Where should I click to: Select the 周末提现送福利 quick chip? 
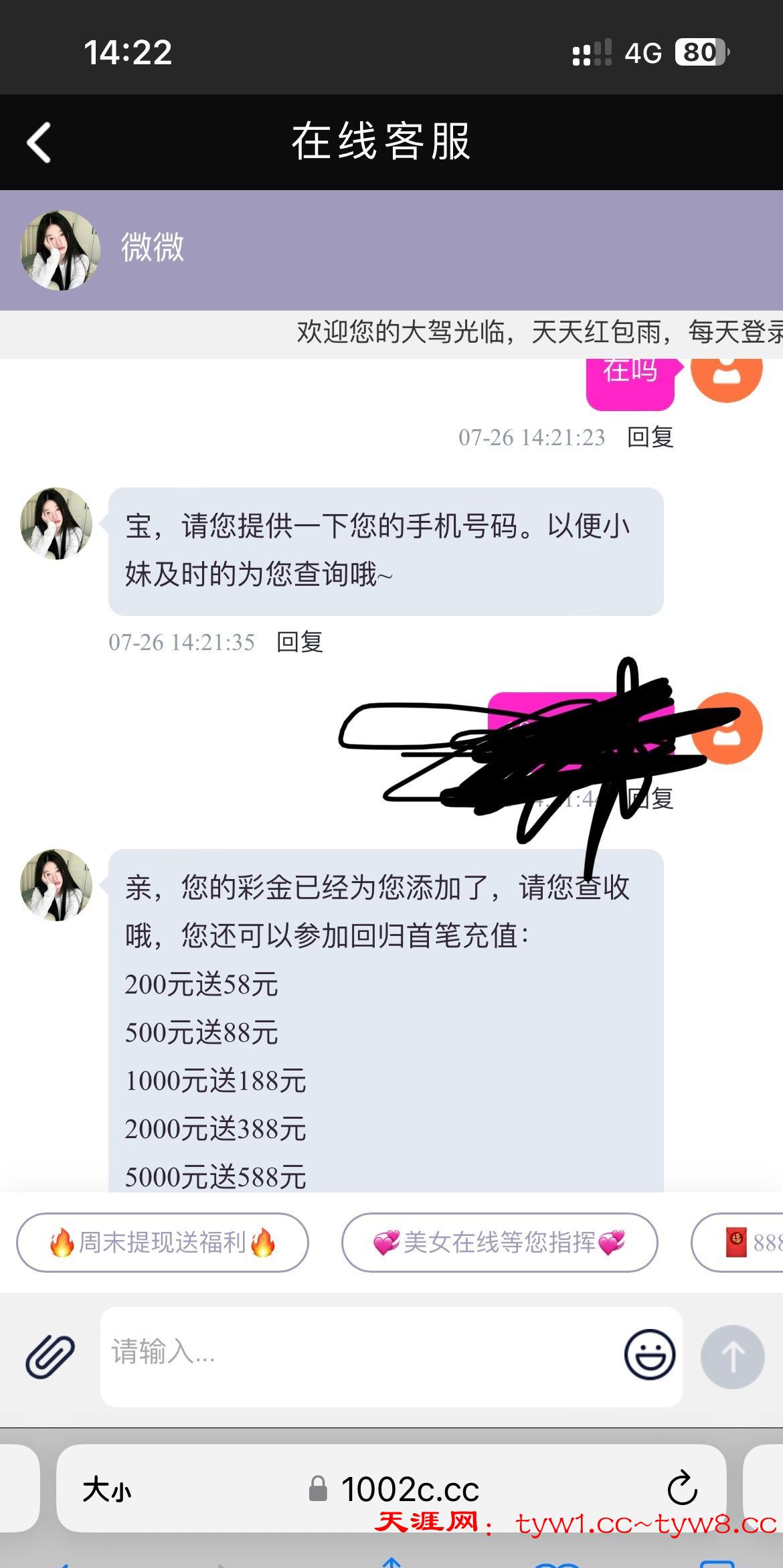(x=163, y=1243)
